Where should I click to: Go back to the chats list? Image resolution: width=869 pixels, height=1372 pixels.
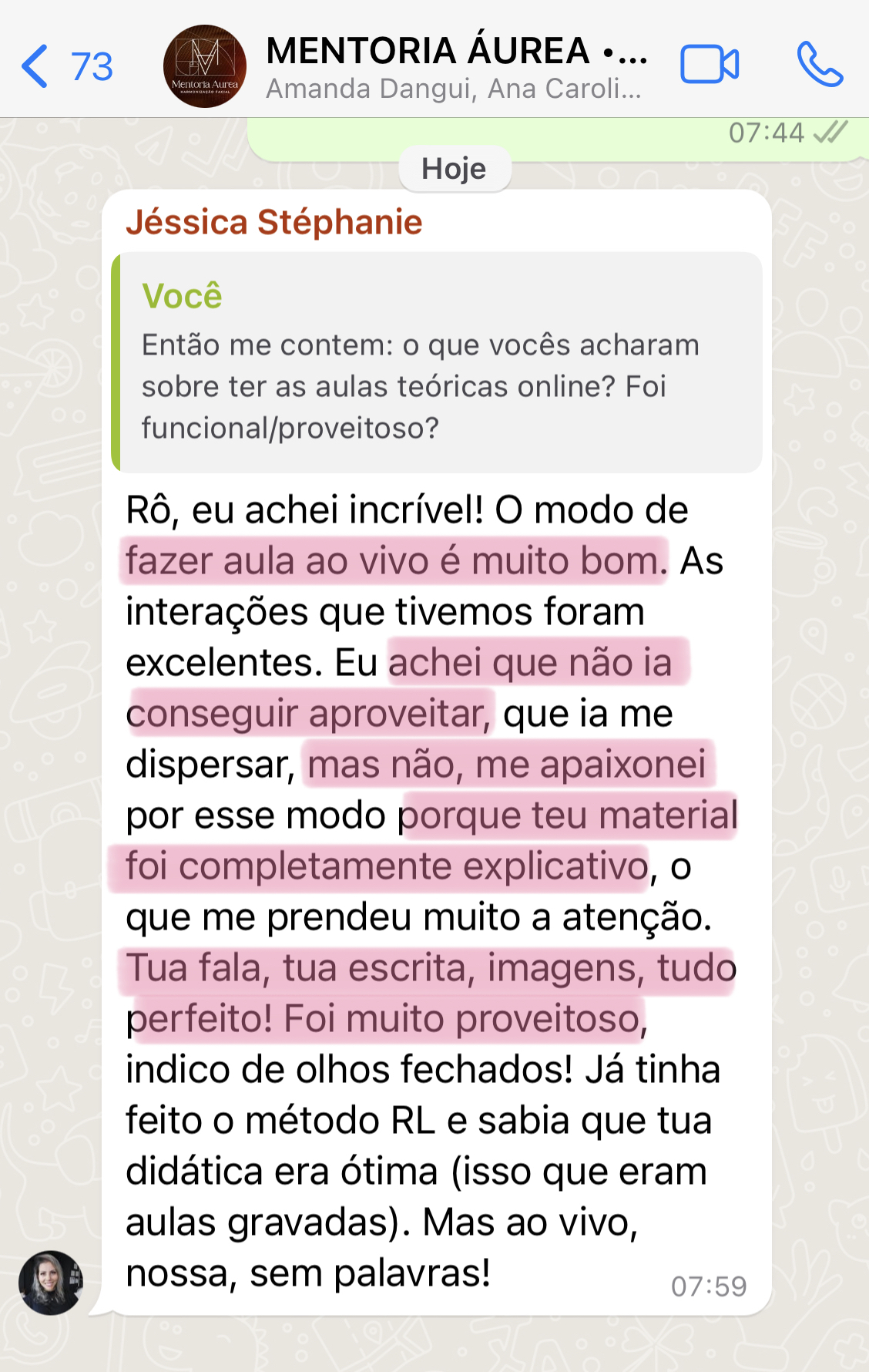[65, 66]
